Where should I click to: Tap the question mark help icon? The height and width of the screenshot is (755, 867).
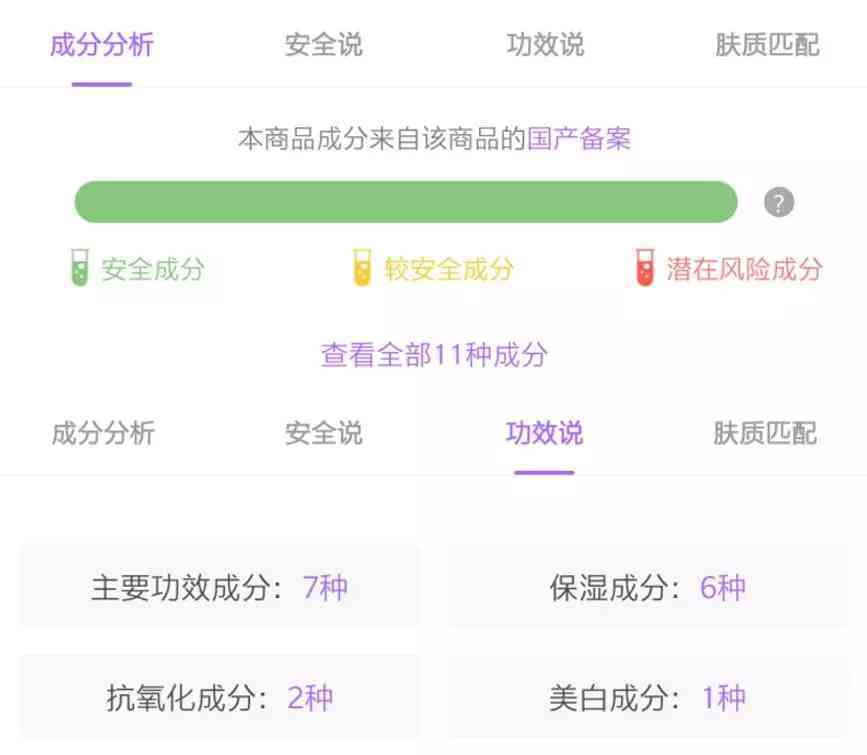click(778, 203)
